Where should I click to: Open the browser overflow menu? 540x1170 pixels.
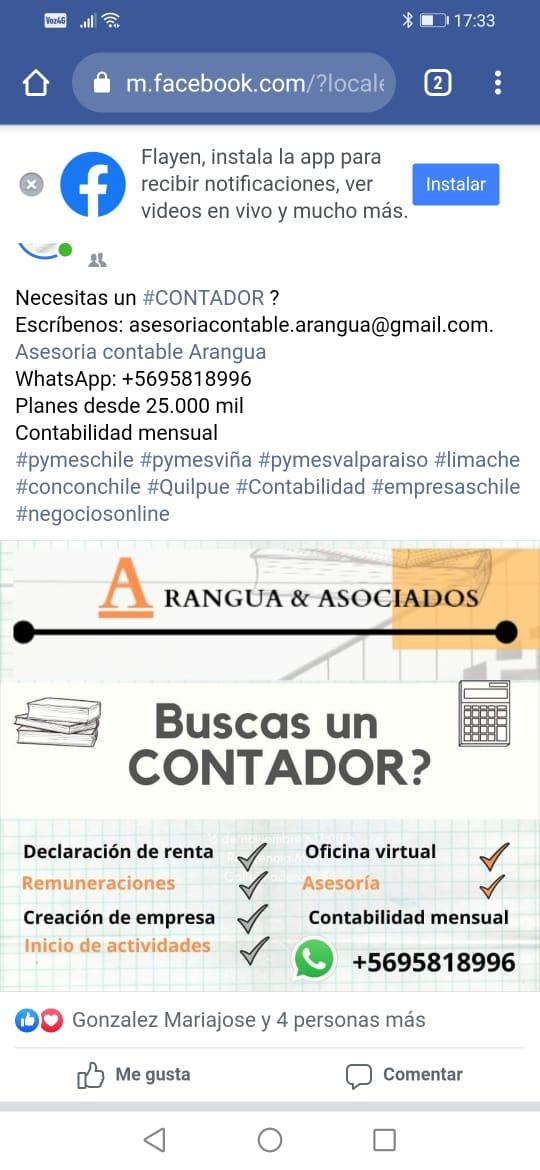tap(498, 83)
